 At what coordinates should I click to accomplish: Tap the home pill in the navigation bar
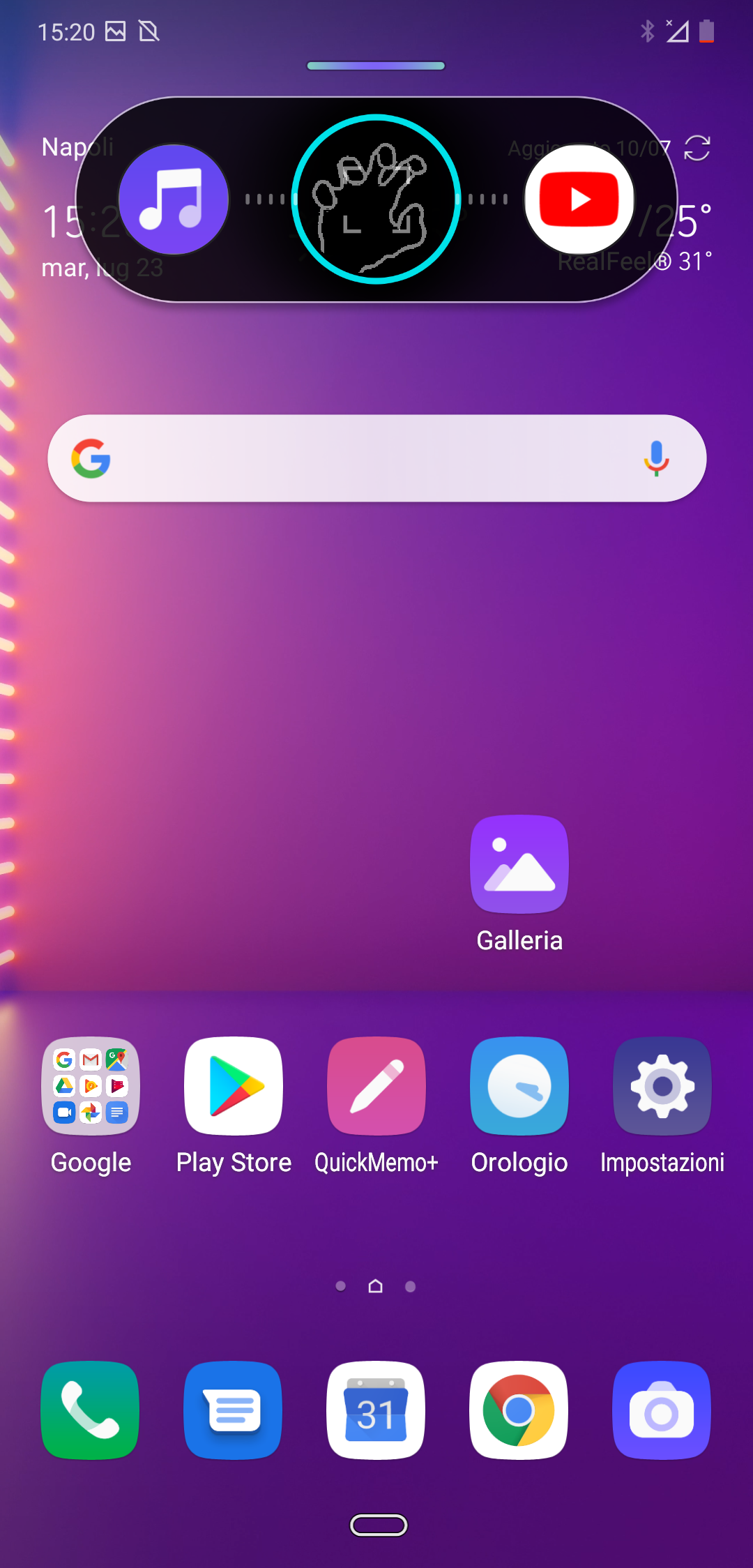(379, 1525)
